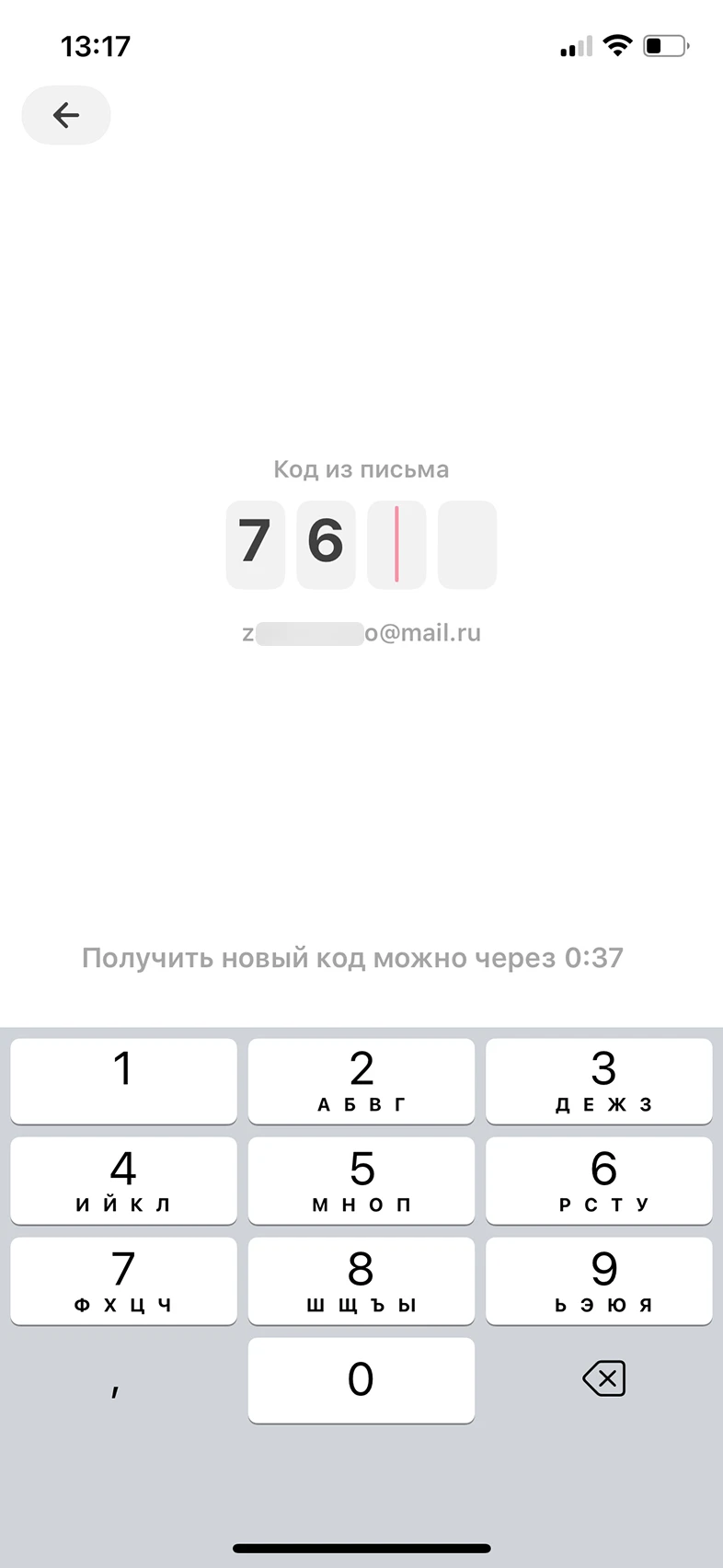Focus the third code digit box
This screenshot has width=723, height=1568.
[396, 545]
